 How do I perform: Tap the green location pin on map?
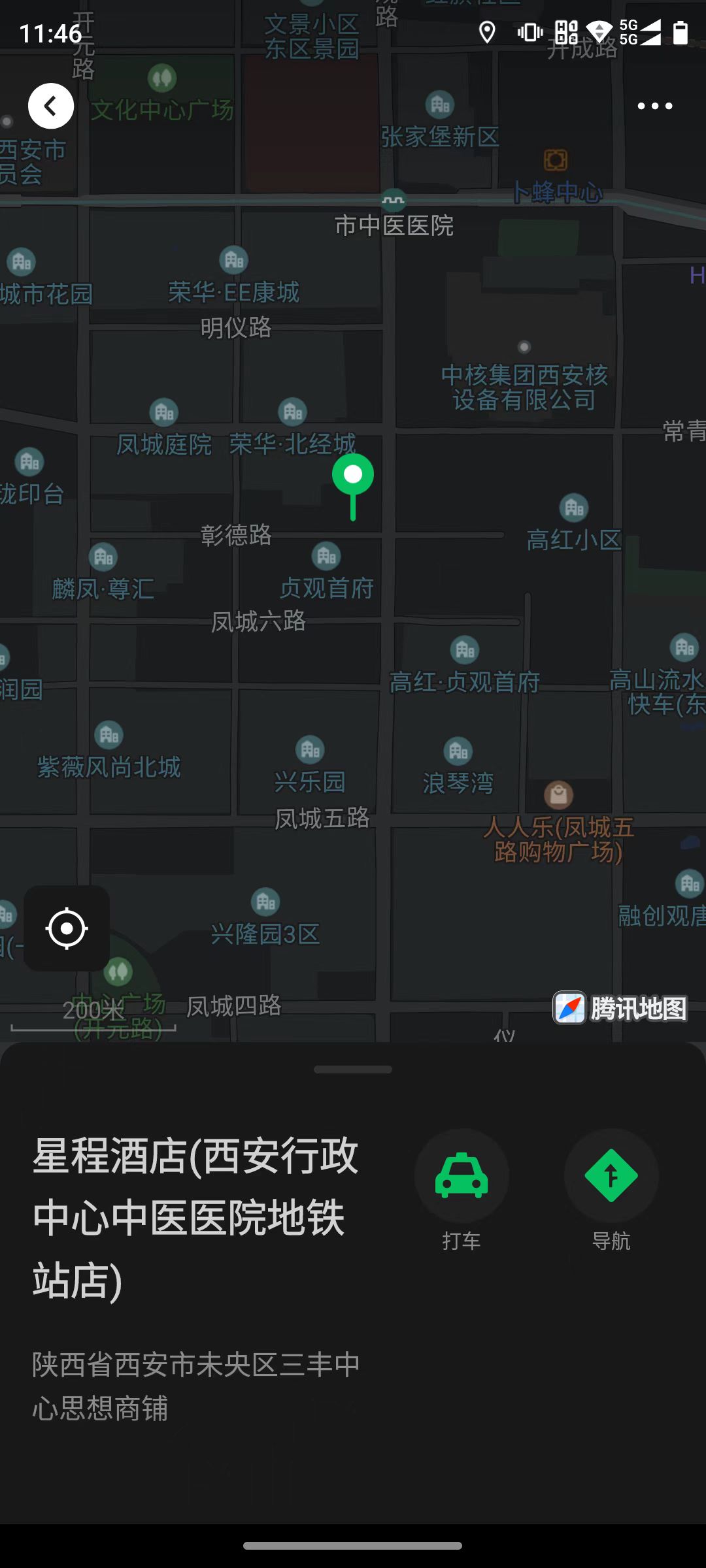(x=353, y=487)
